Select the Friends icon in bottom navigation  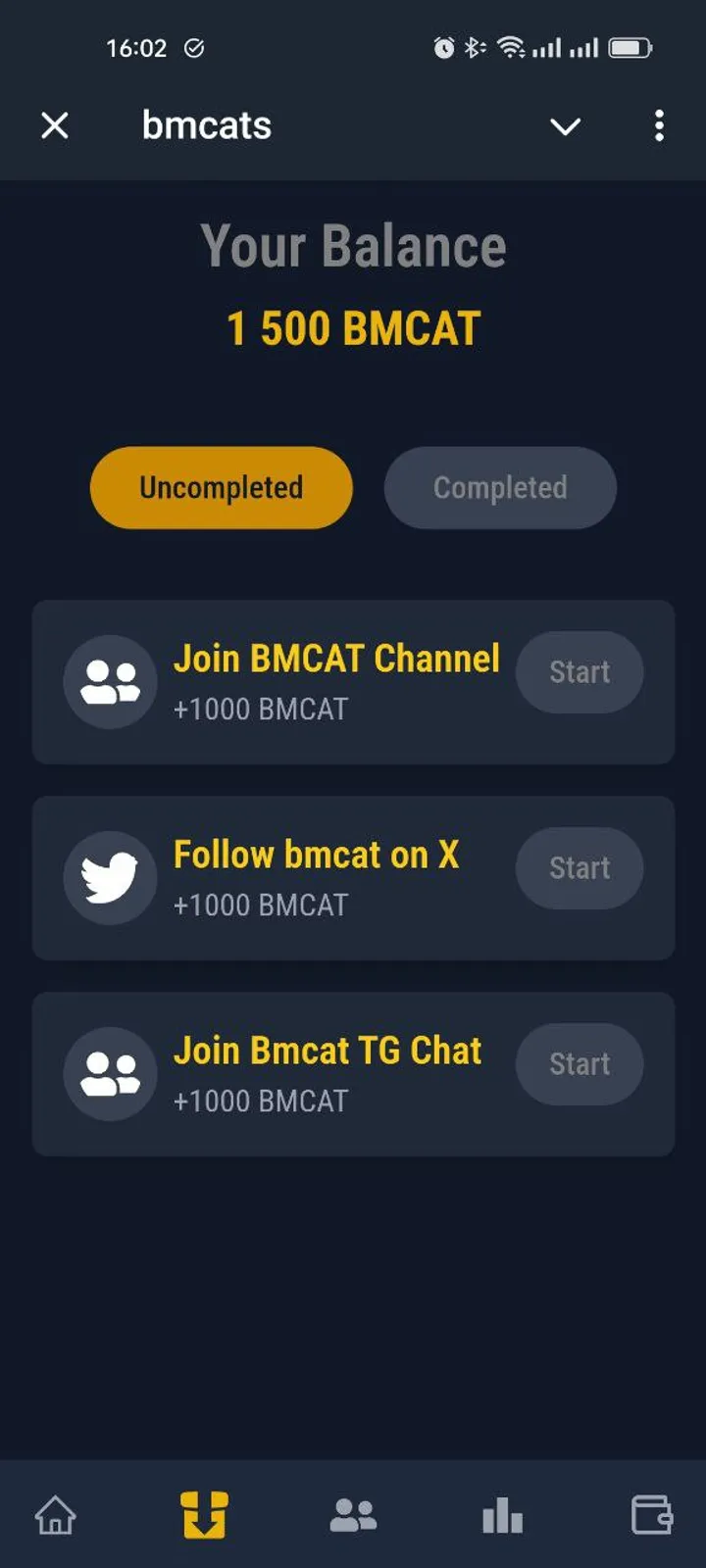353,1514
